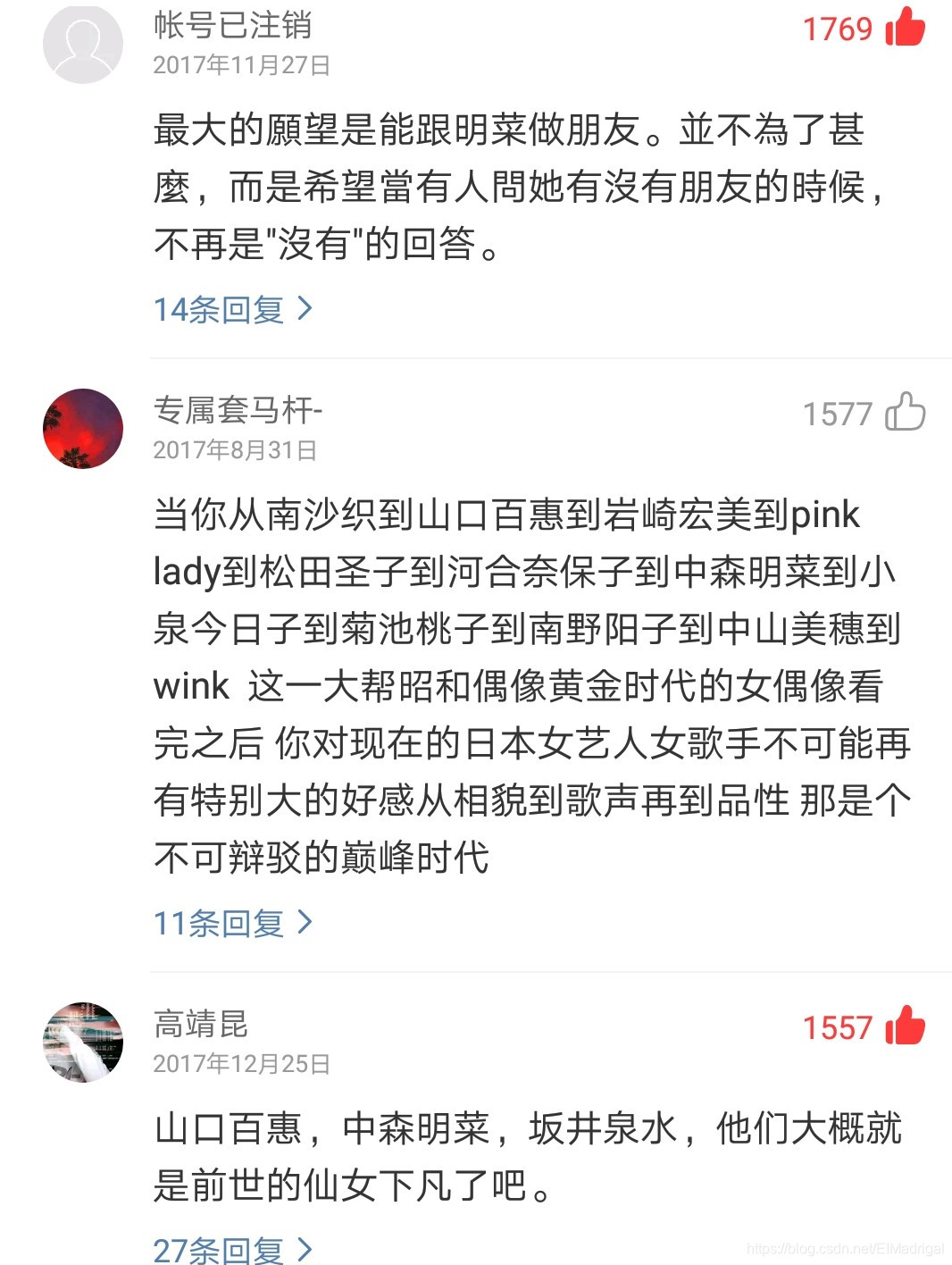Open 专属套马杆-'s profile avatar
This screenshot has height=1265, width=952.
pos(83,429)
